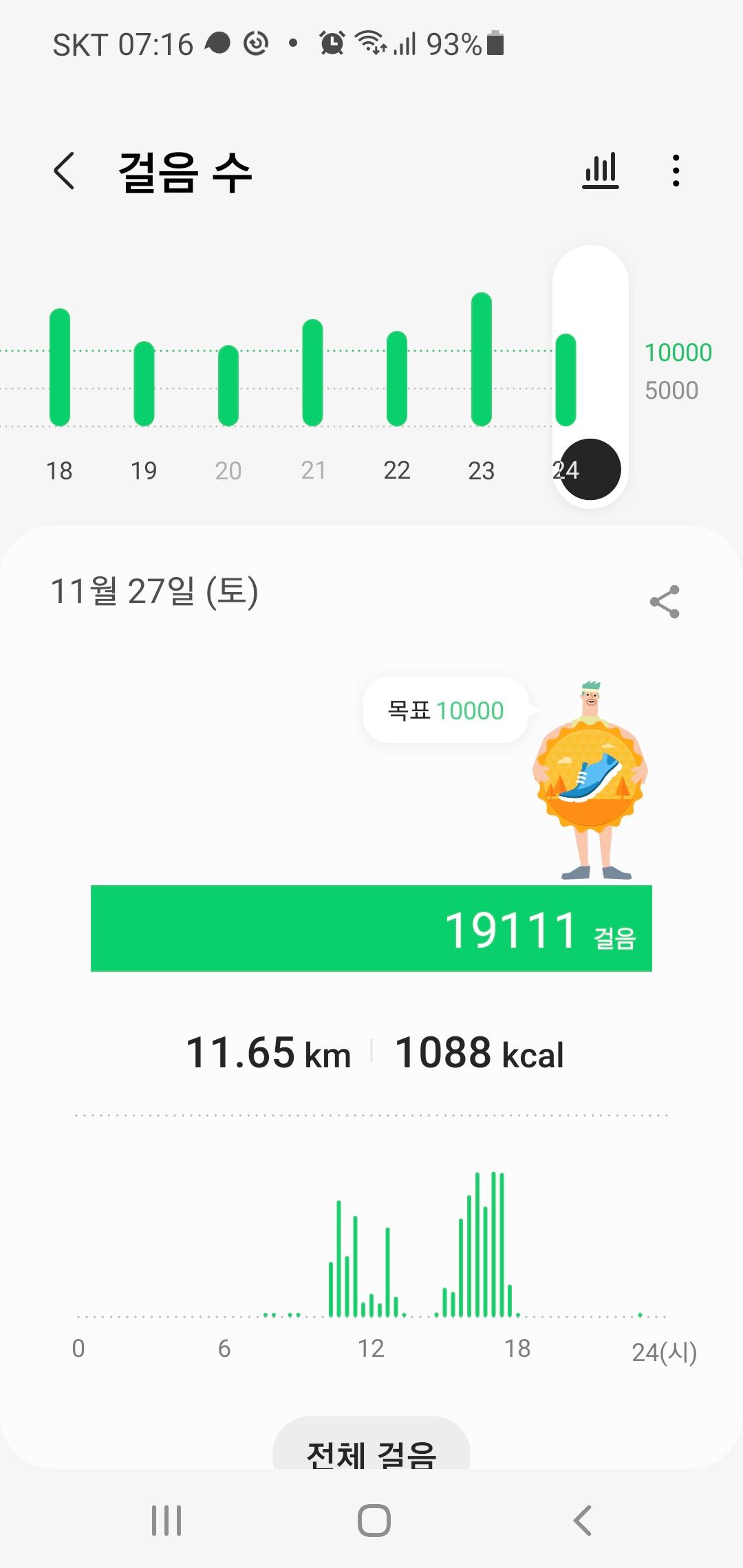Screen dimensions: 743x1568
Task: Open the step trends chart icon
Action: click(601, 171)
